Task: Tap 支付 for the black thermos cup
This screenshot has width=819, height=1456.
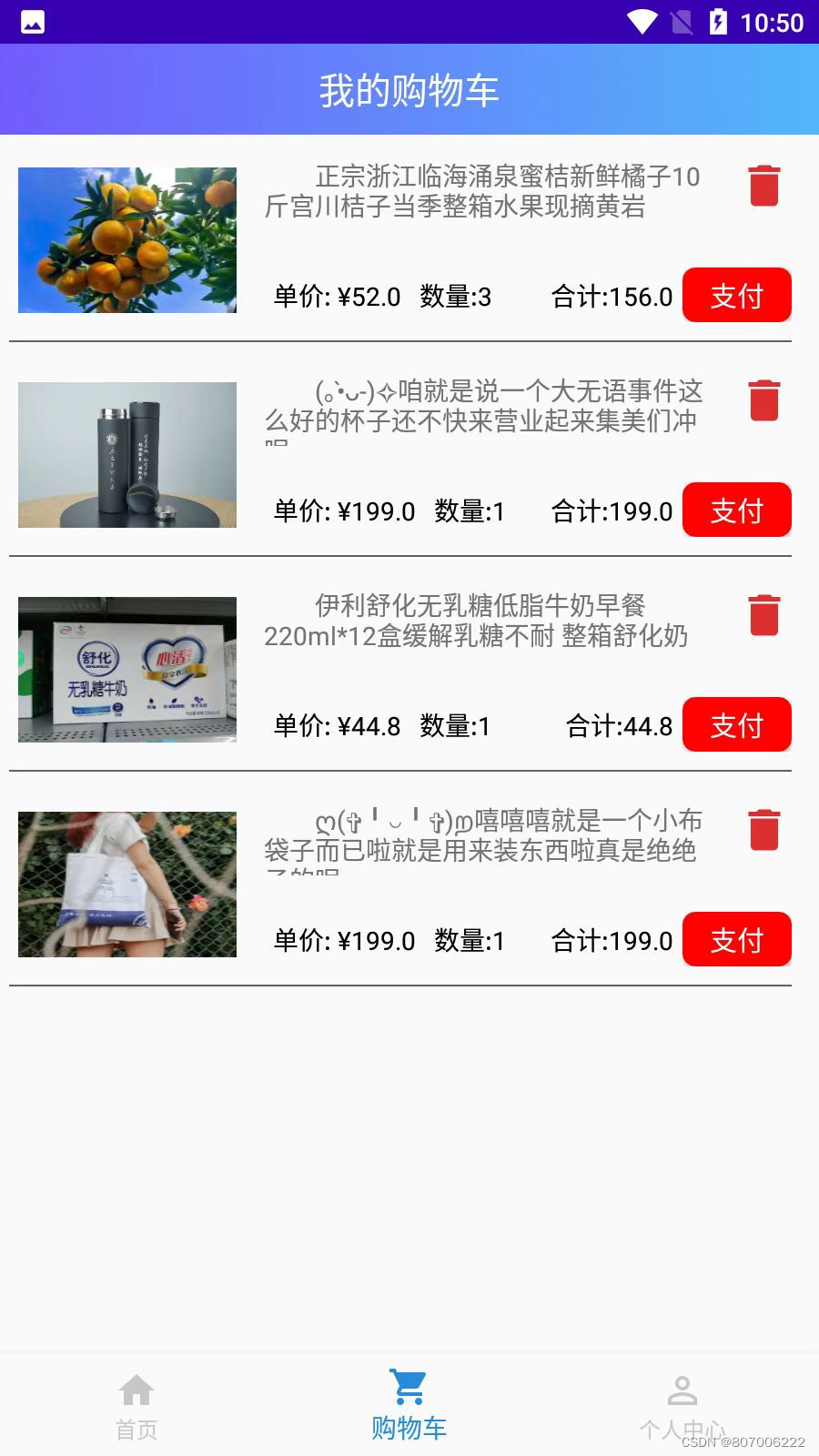Action: [x=736, y=511]
